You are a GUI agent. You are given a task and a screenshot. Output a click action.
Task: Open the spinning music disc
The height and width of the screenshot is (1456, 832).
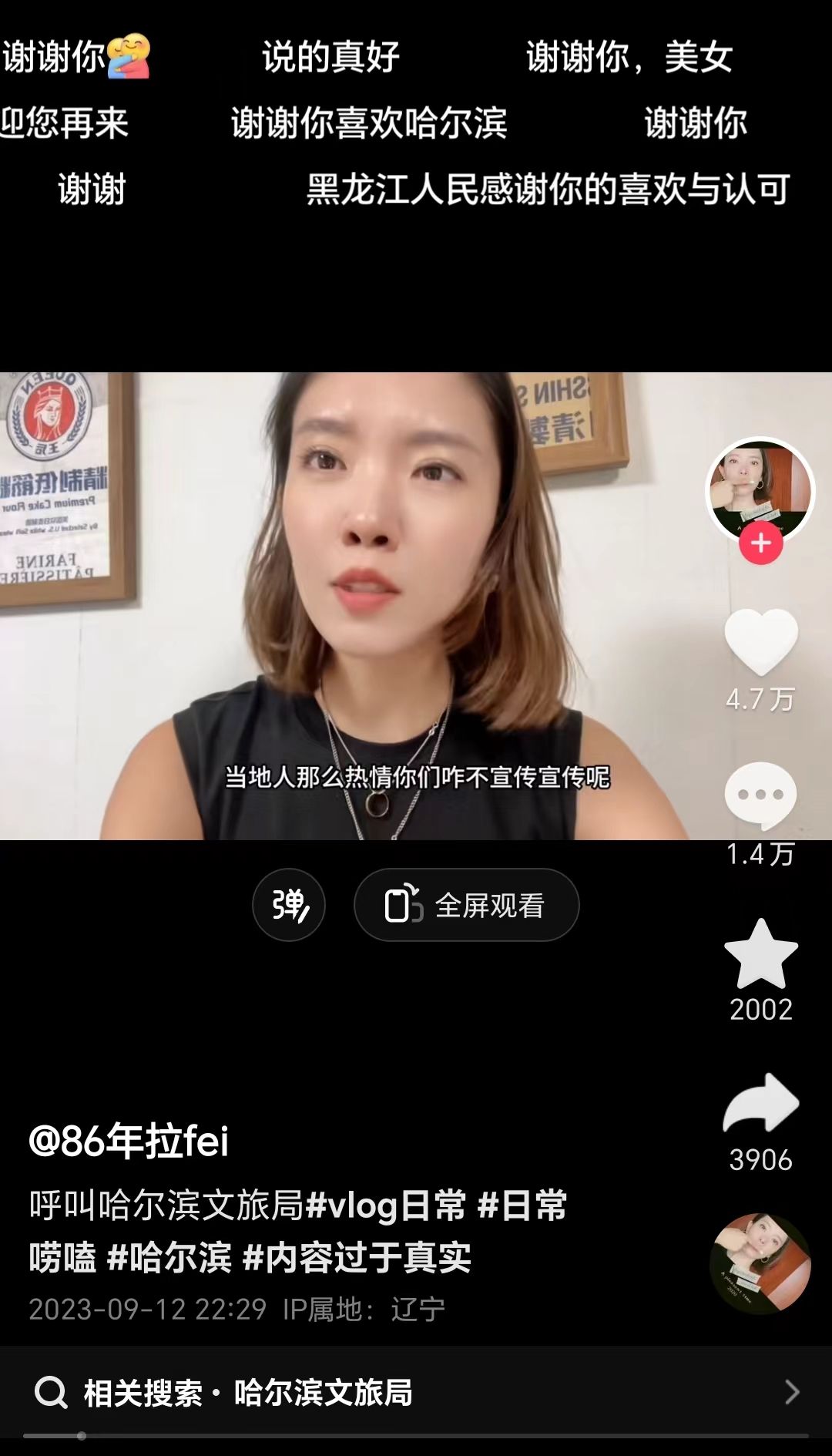760,1264
